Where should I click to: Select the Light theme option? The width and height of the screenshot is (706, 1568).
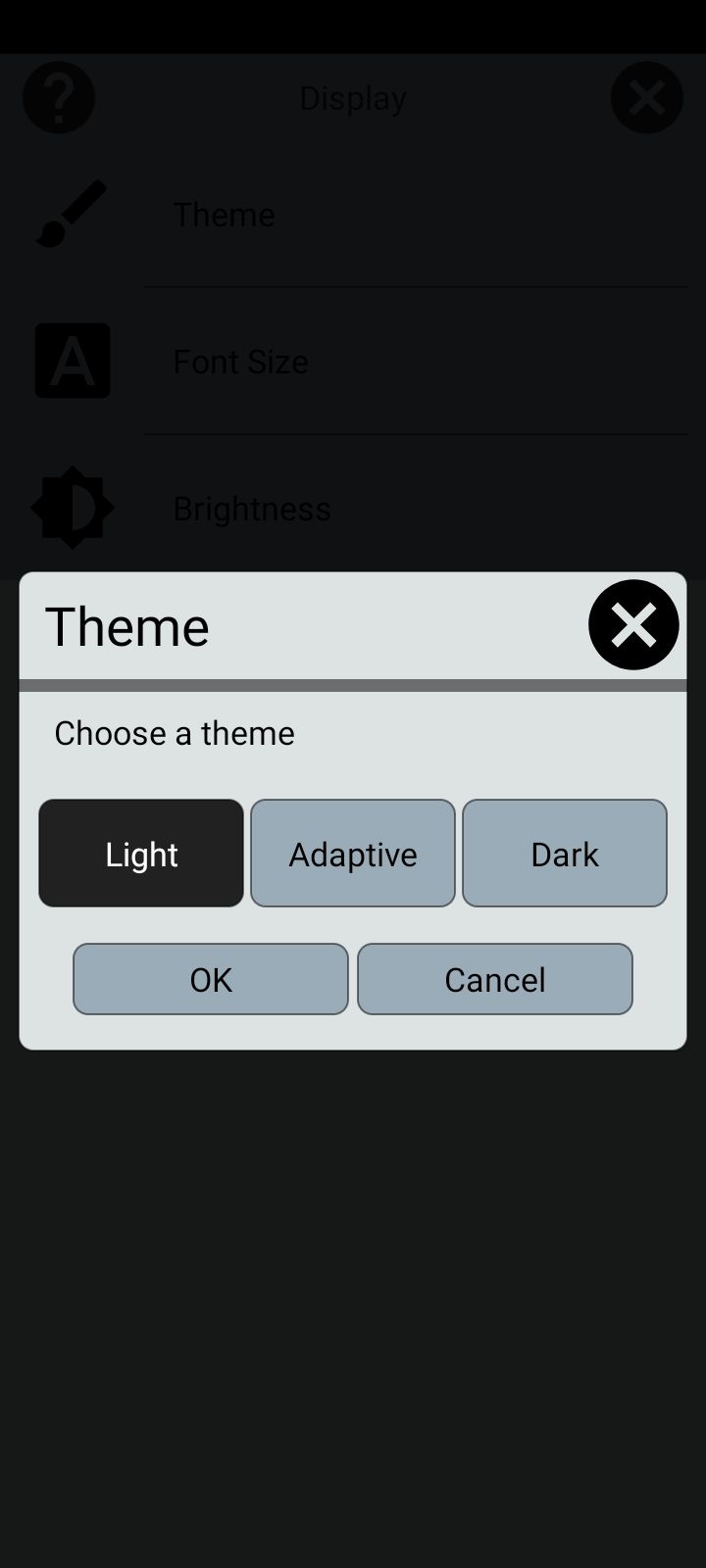click(x=141, y=853)
